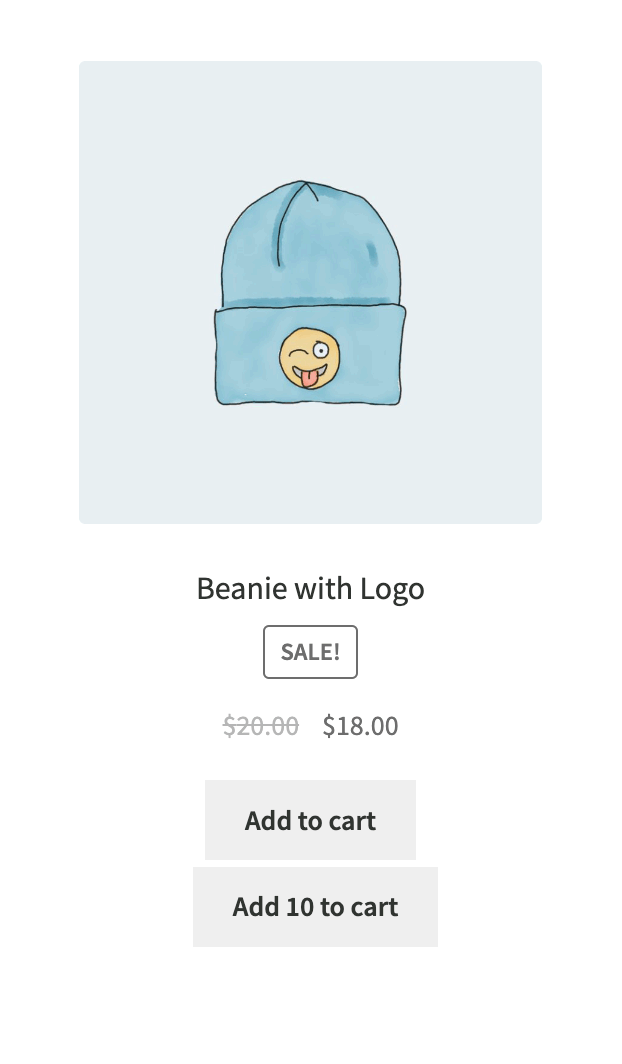The height and width of the screenshot is (1064, 622).
Task: Add 10 beanies to cart
Action: (315, 907)
